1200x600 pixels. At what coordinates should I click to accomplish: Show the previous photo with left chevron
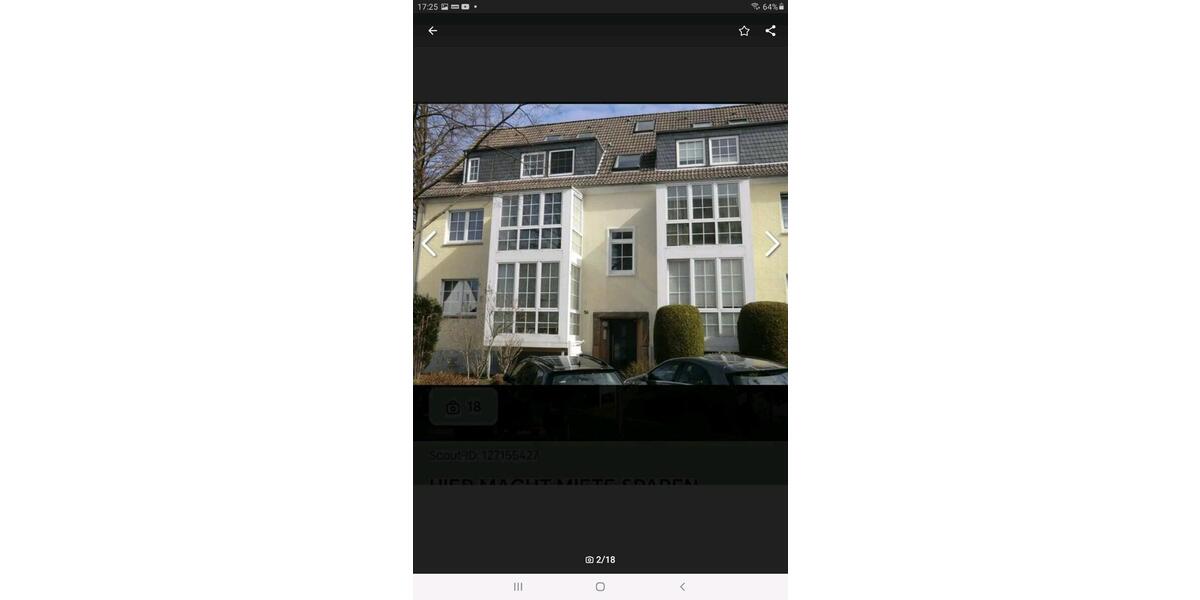tap(429, 244)
